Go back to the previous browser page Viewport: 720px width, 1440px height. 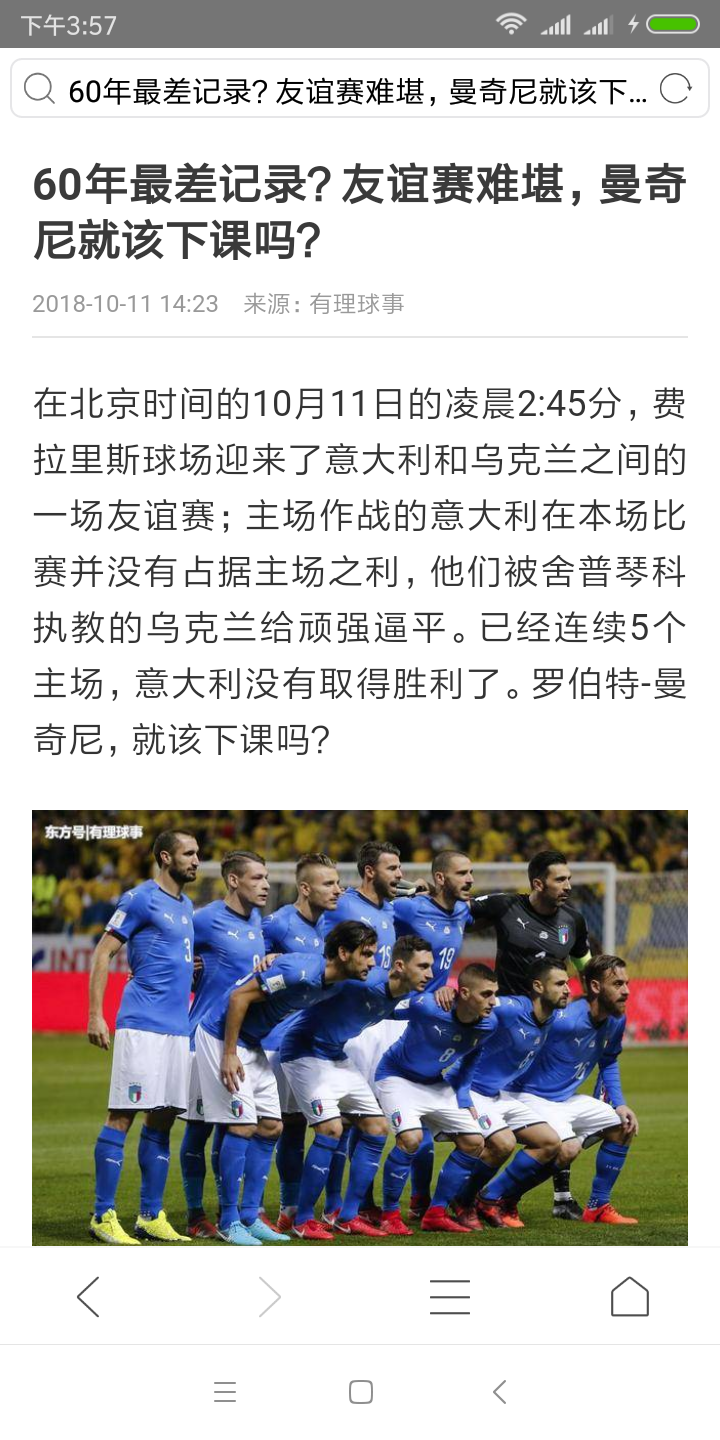pos(89,1297)
